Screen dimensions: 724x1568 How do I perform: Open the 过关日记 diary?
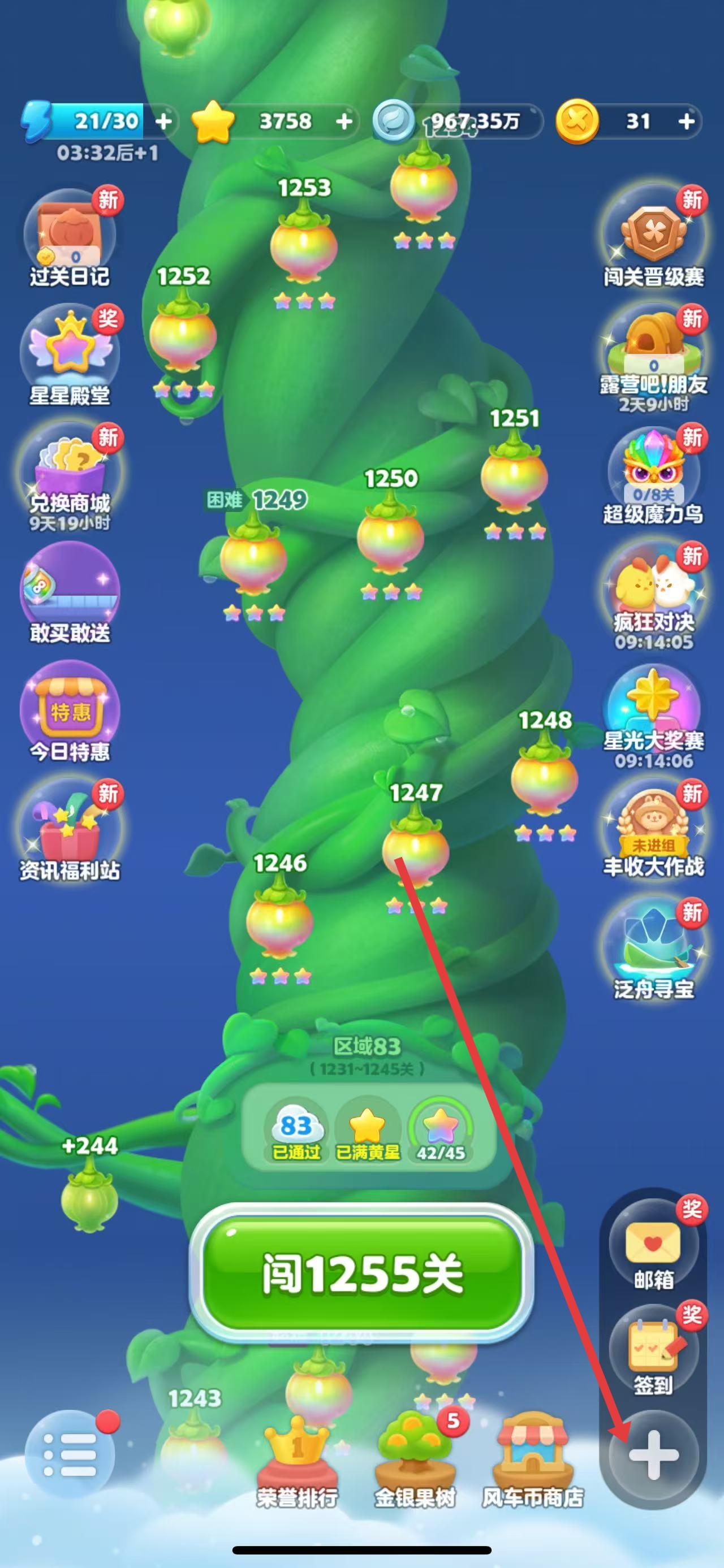point(70,239)
